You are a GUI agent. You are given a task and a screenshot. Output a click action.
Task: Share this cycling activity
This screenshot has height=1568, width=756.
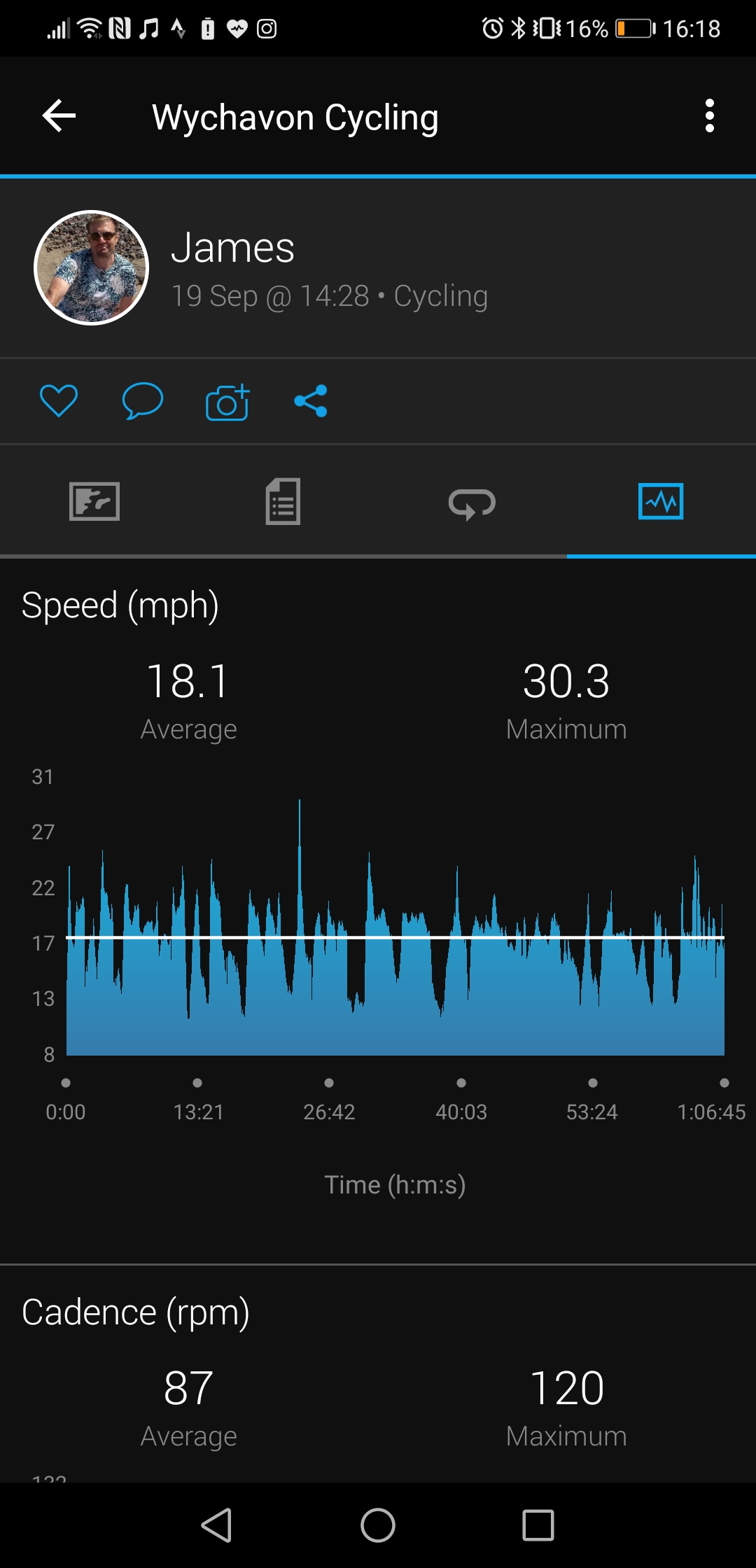(311, 401)
